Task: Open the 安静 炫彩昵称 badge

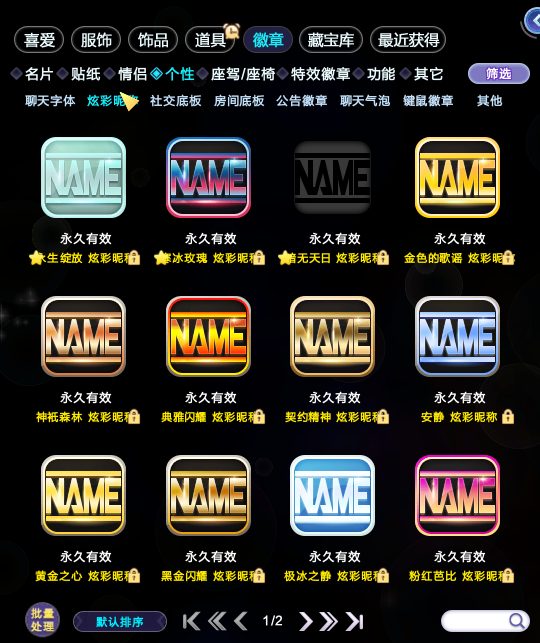Action: pos(457,336)
